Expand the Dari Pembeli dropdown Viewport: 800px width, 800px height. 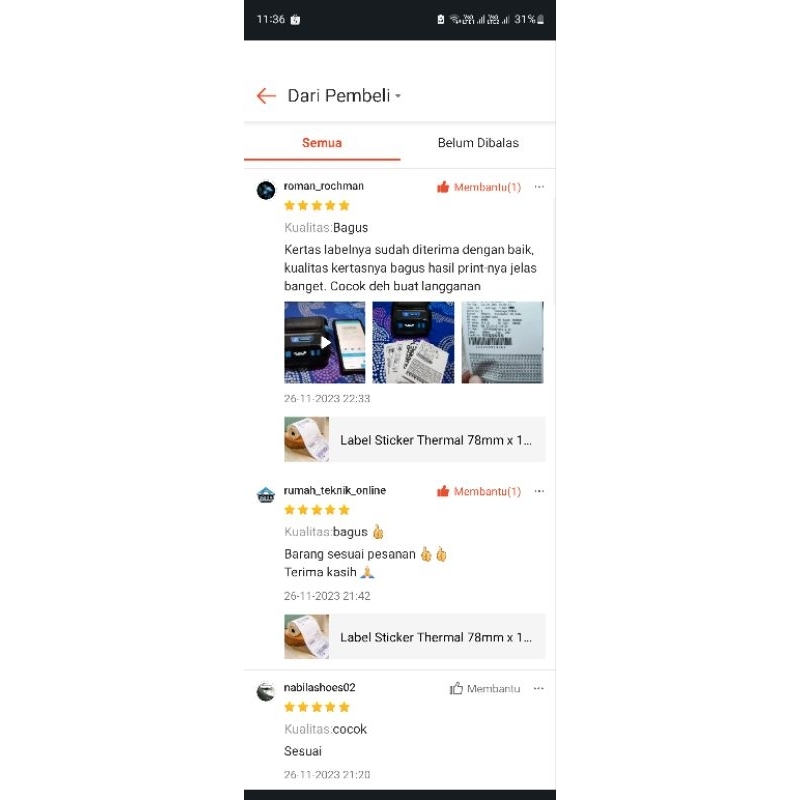pyautogui.click(x=344, y=96)
